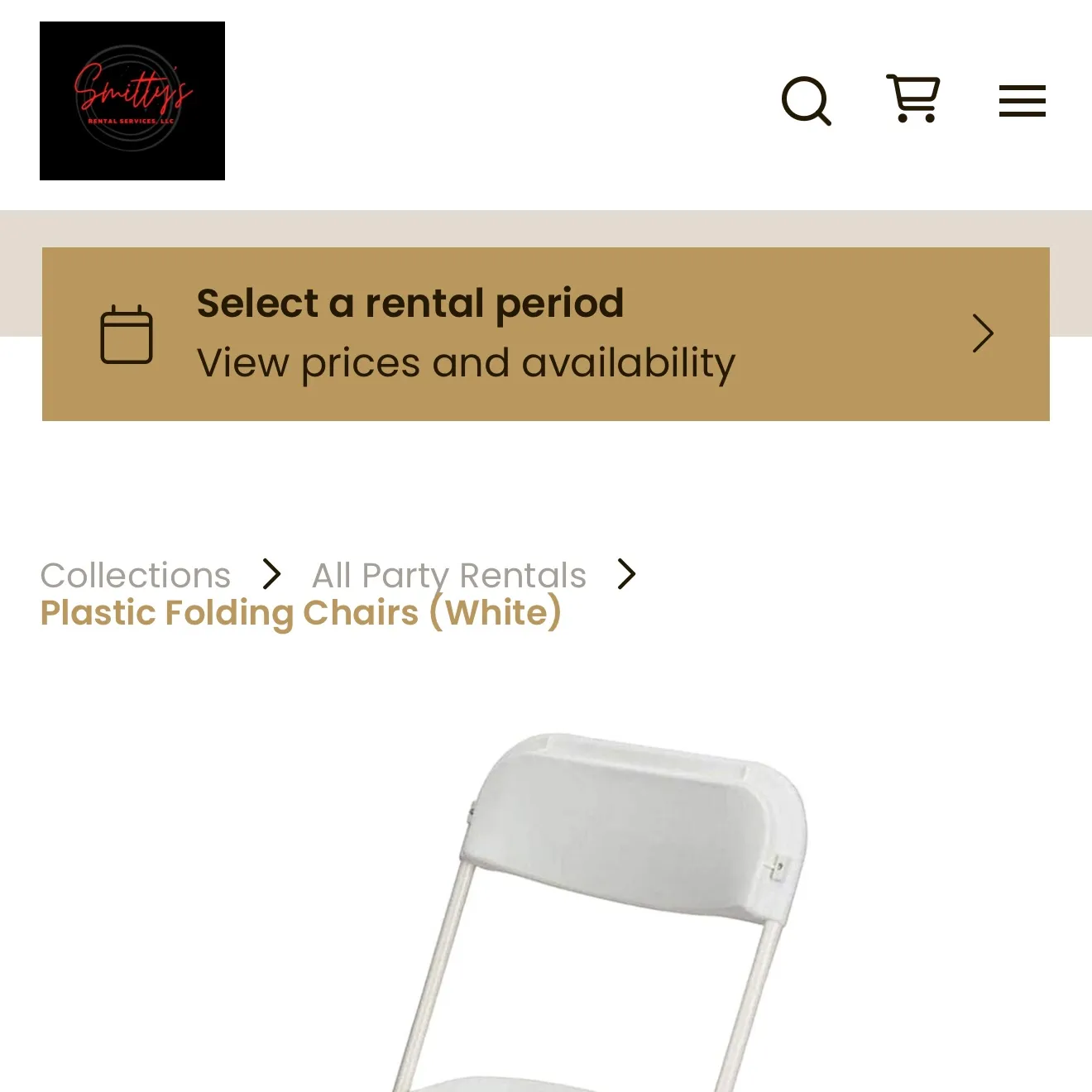View the shopping cart
Viewport: 1092px width, 1092px height.
[x=913, y=98]
